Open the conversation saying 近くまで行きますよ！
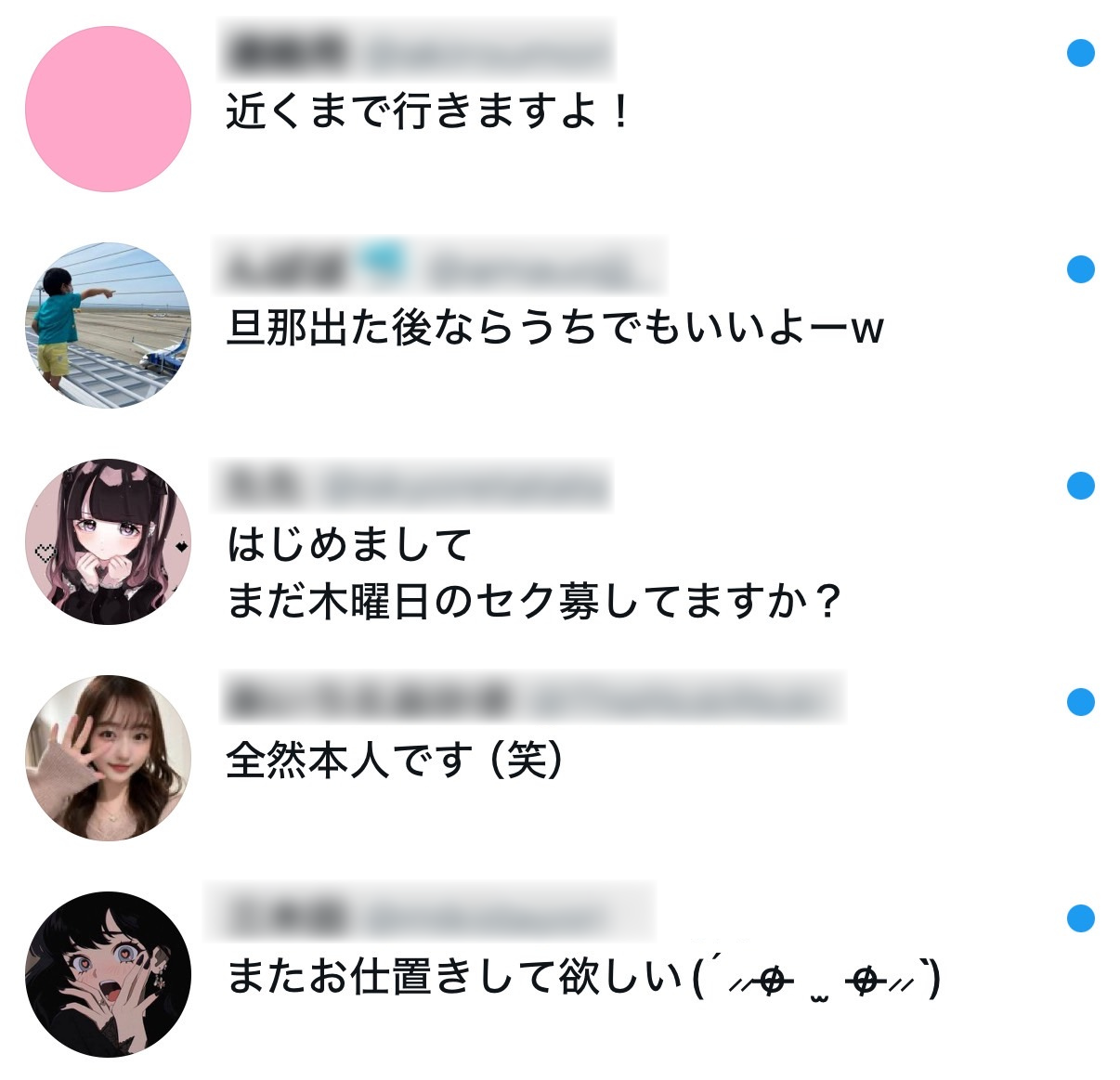Image resolution: width=1120 pixels, height=1080 pixels. coord(428,113)
